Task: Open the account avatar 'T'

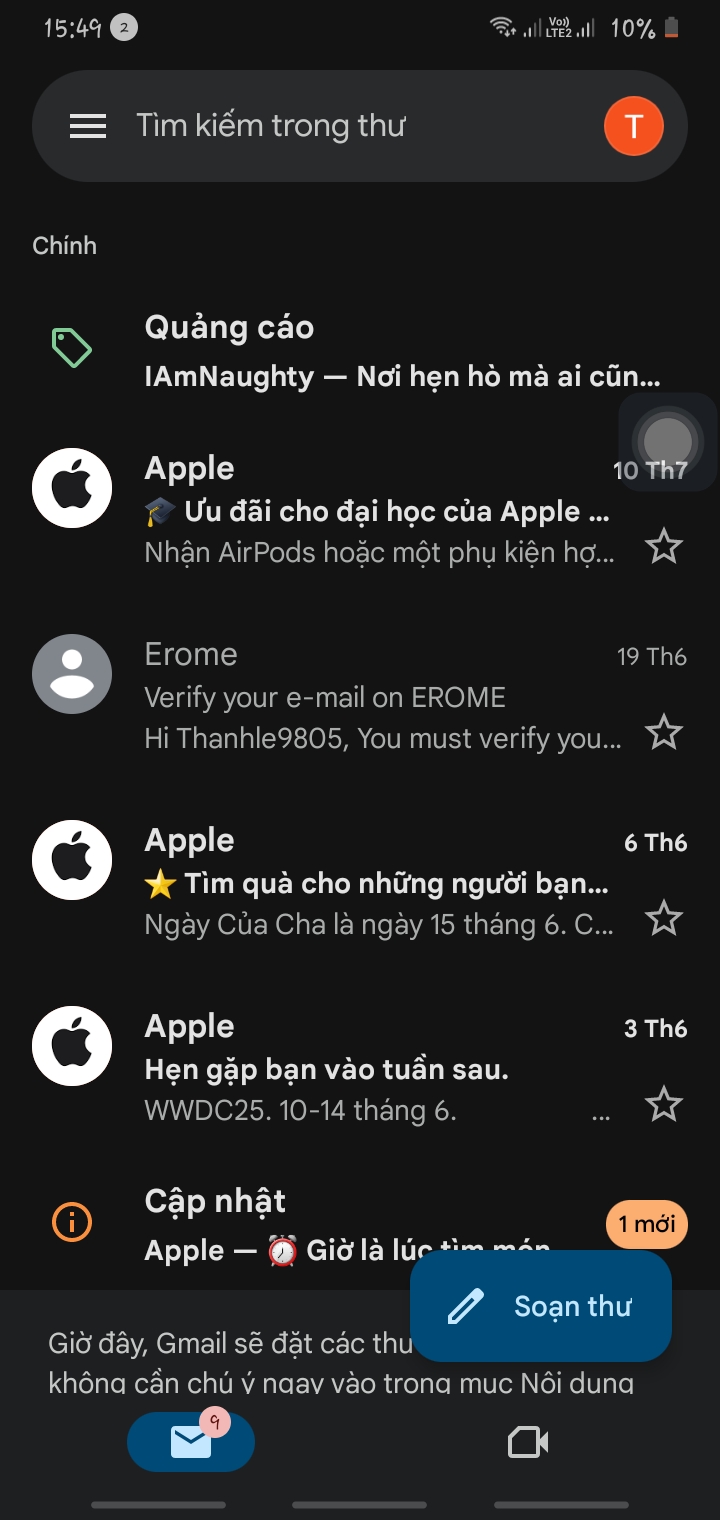Action: [x=633, y=126]
